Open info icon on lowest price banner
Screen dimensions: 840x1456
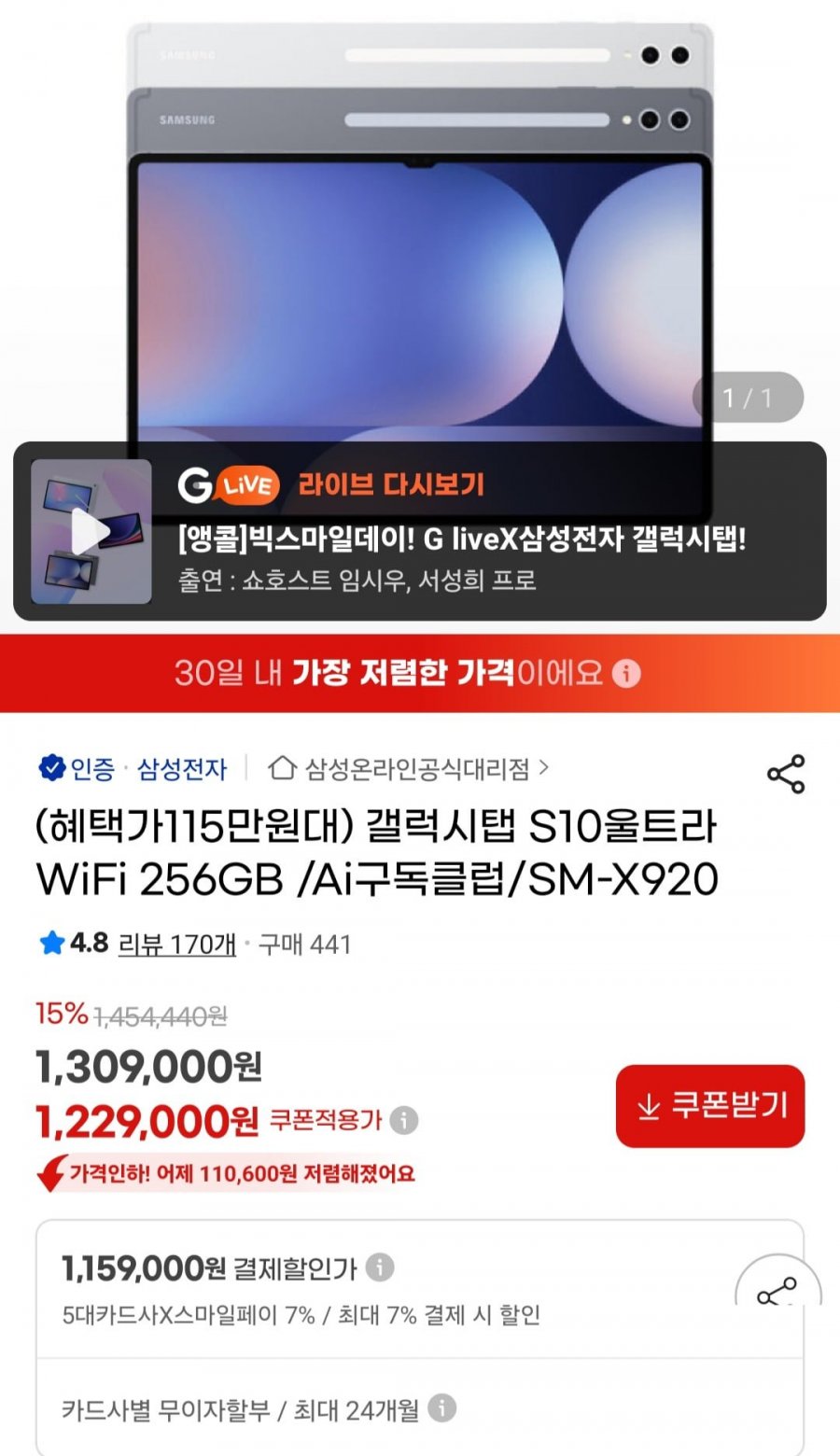coord(626,673)
